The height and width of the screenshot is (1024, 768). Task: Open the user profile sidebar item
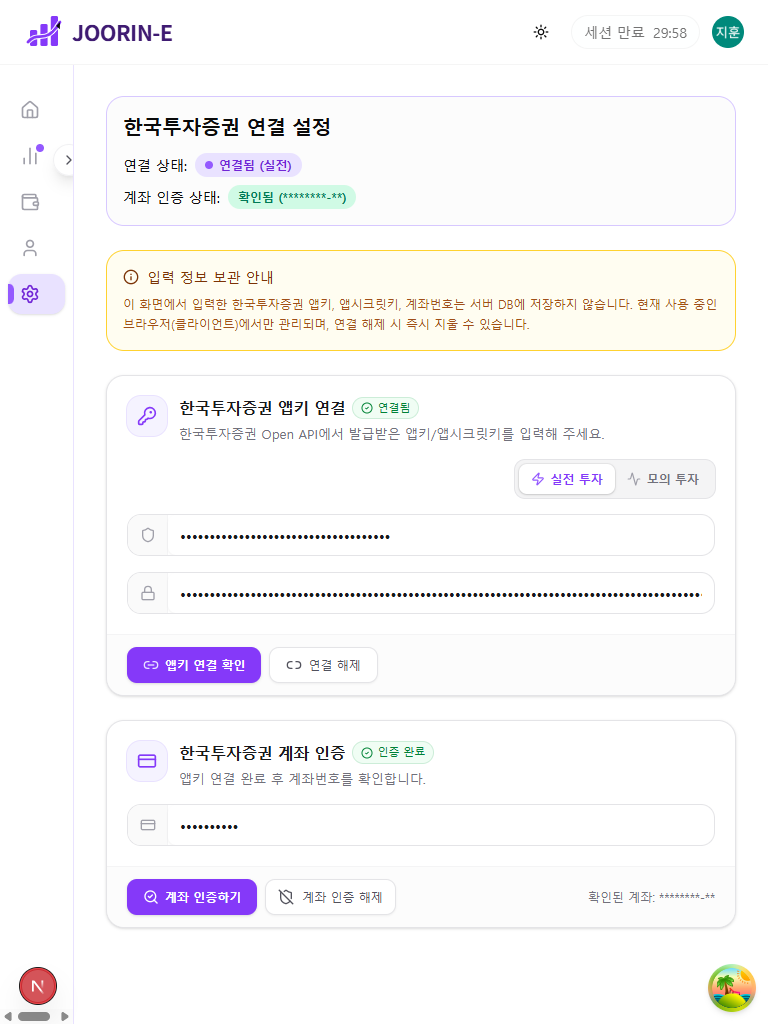click(x=30, y=248)
